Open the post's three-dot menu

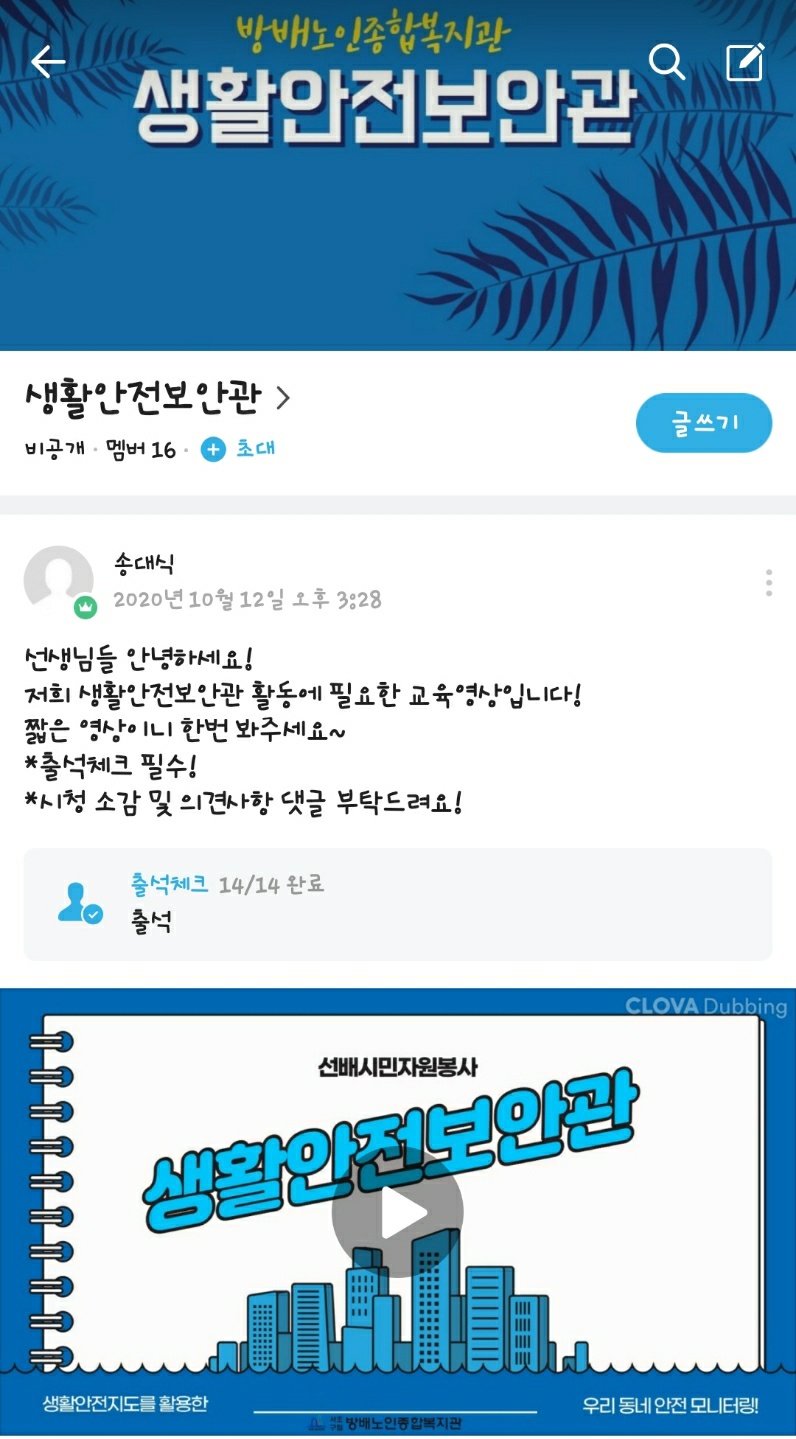[768, 583]
